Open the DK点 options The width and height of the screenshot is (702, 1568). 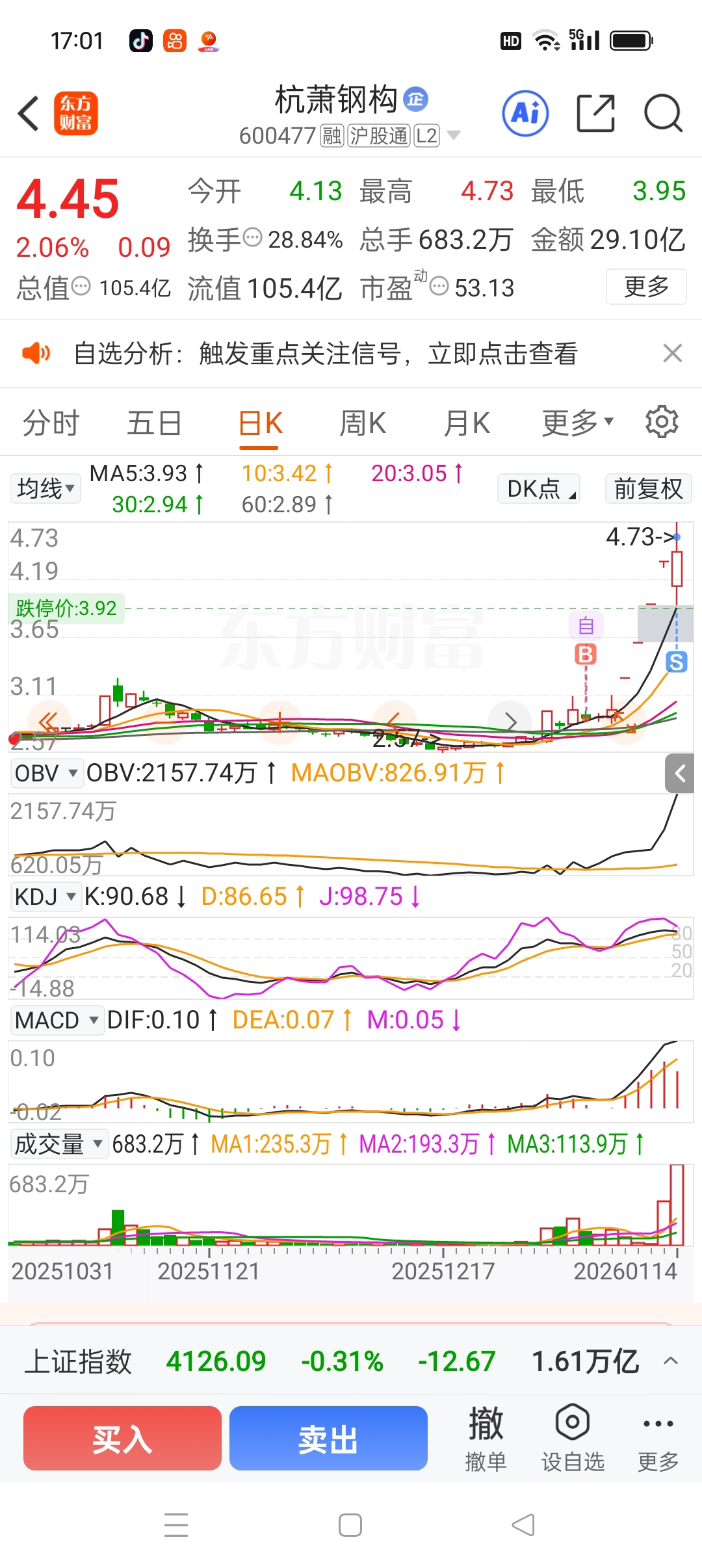539,488
